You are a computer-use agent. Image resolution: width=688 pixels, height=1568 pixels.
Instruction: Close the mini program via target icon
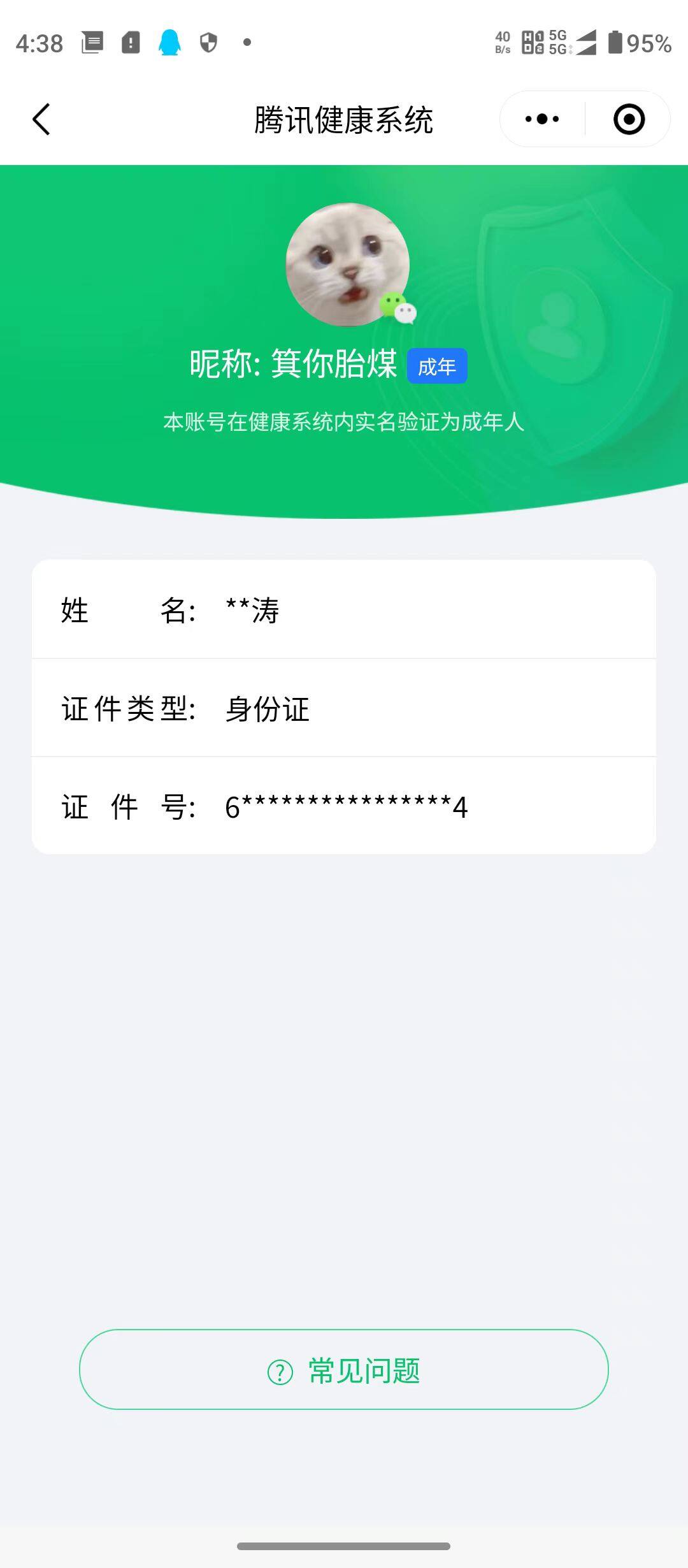point(629,119)
